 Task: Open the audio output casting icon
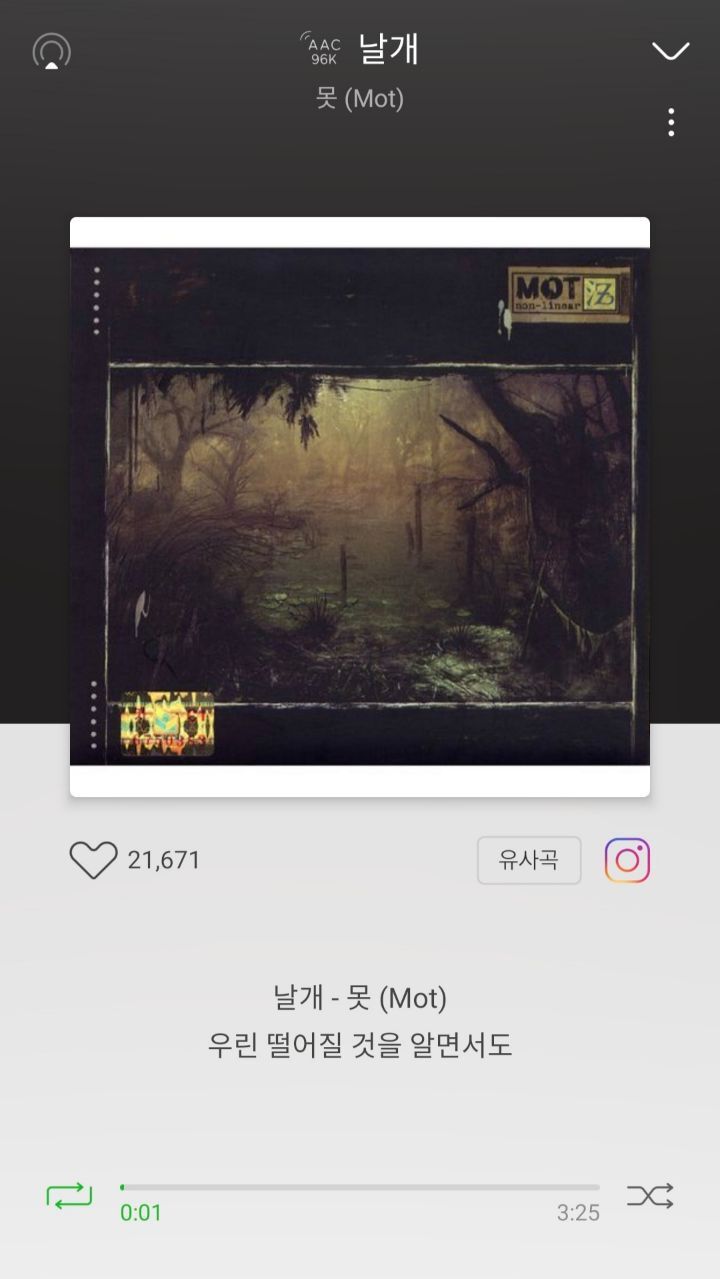(52, 51)
